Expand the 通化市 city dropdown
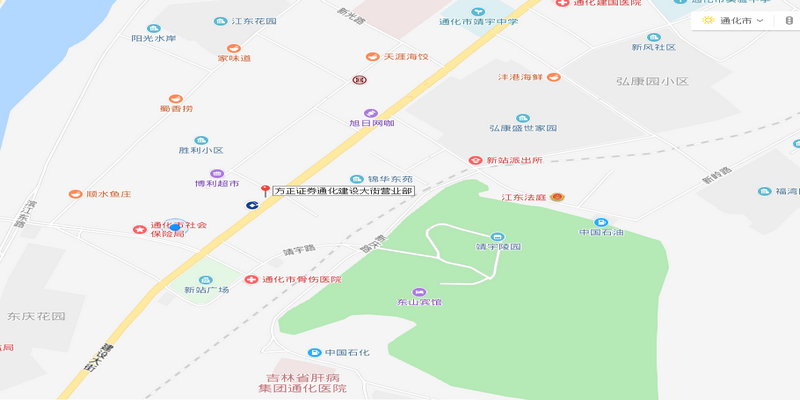Viewport: 800px width, 400px height. click(x=736, y=20)
